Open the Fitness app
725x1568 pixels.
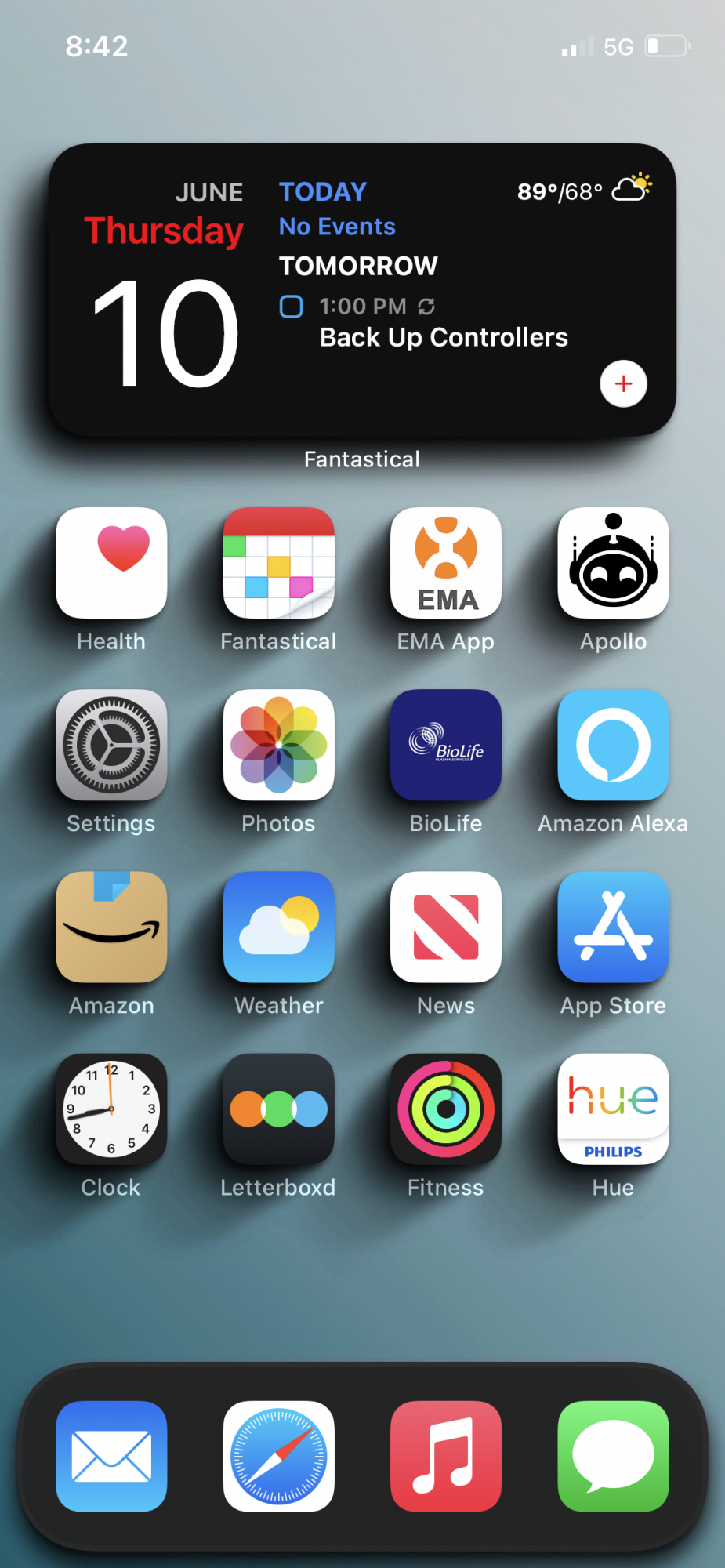[445, 1109]
